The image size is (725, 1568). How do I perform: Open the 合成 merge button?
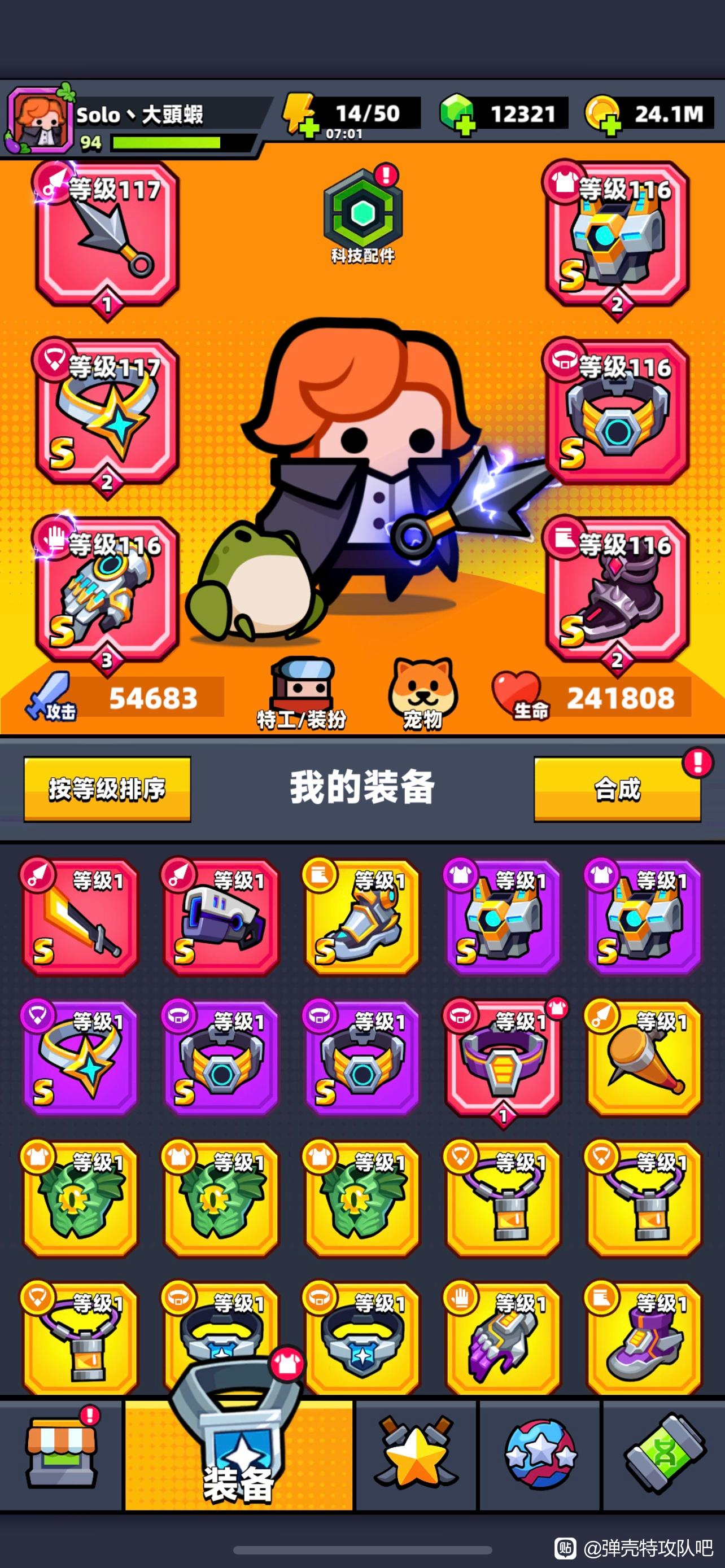pos(617,789)
